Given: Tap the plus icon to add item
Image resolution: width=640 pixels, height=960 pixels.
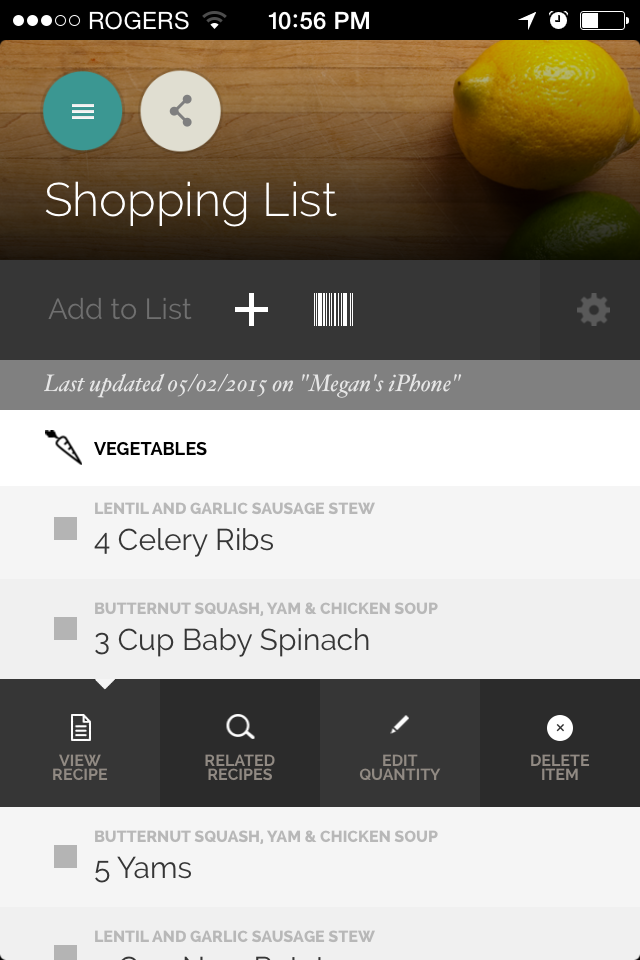Looking at the screenshot, I should tap(251, 310).
